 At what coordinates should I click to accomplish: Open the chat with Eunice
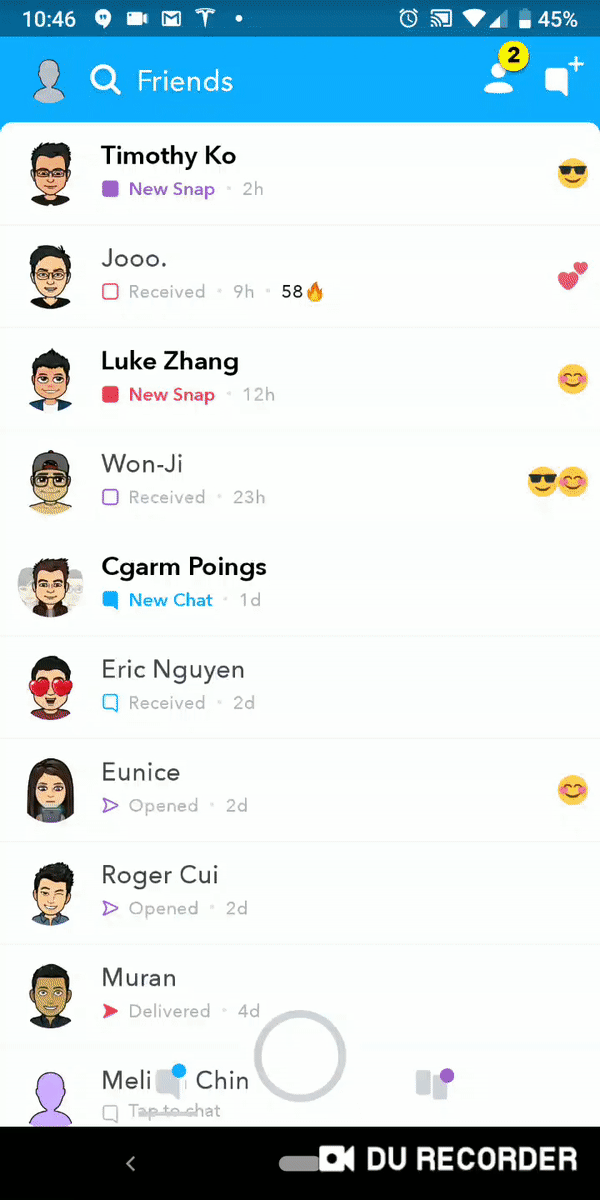(x=300, y=789)
